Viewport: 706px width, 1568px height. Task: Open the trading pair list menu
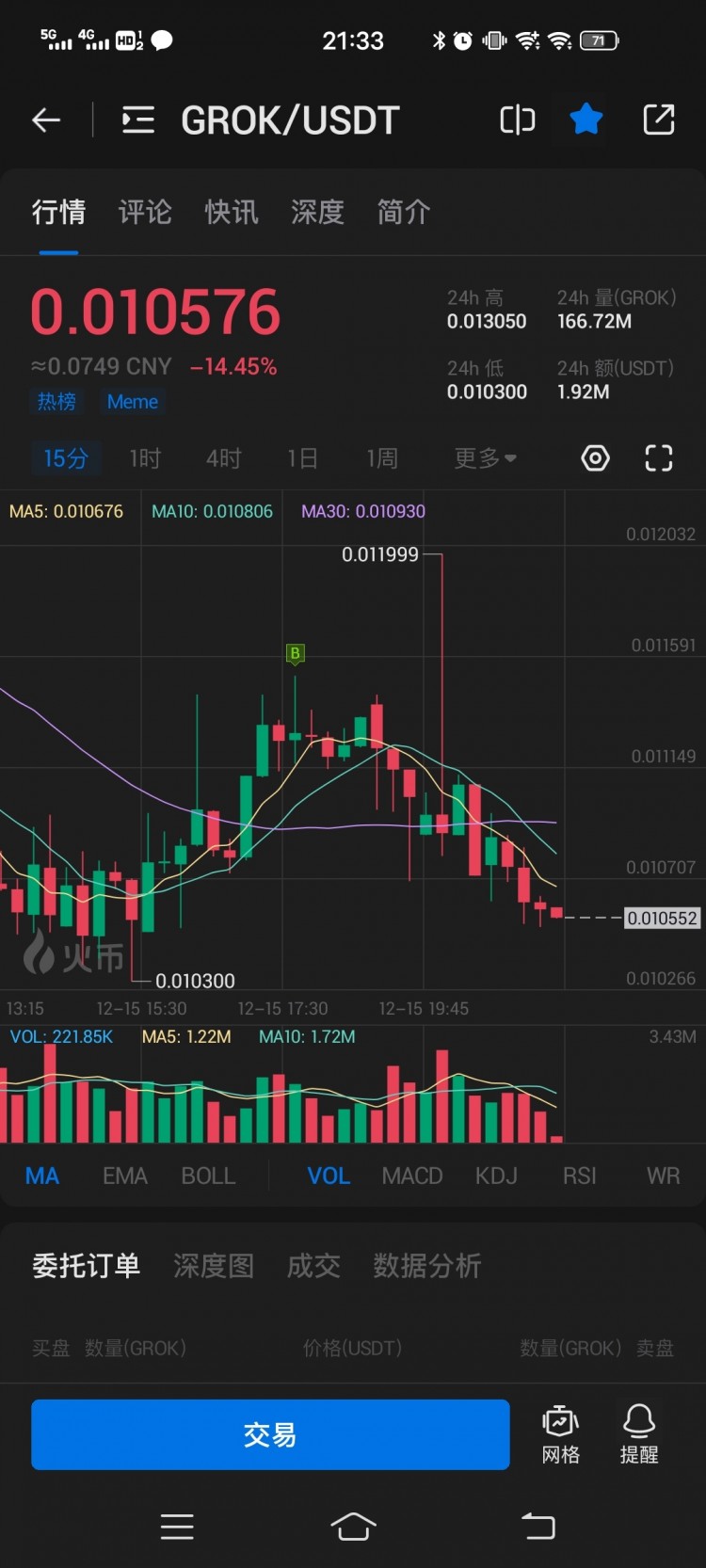137,120
